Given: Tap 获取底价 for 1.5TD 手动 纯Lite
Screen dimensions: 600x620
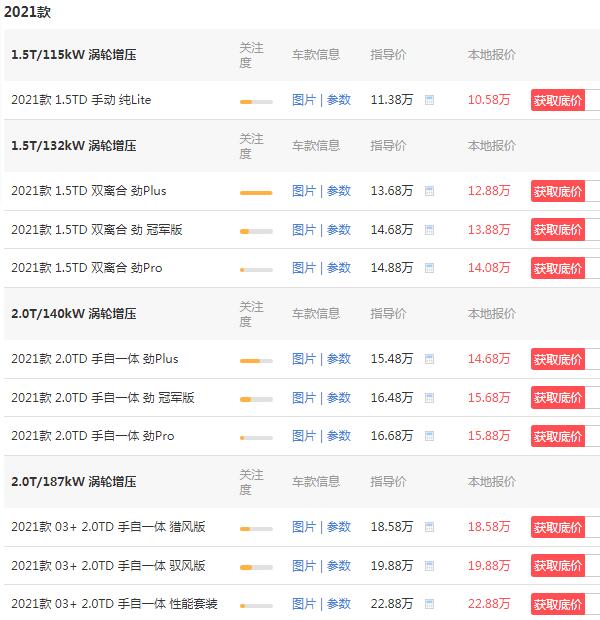Looking at the screenshot, I should 557,101.
